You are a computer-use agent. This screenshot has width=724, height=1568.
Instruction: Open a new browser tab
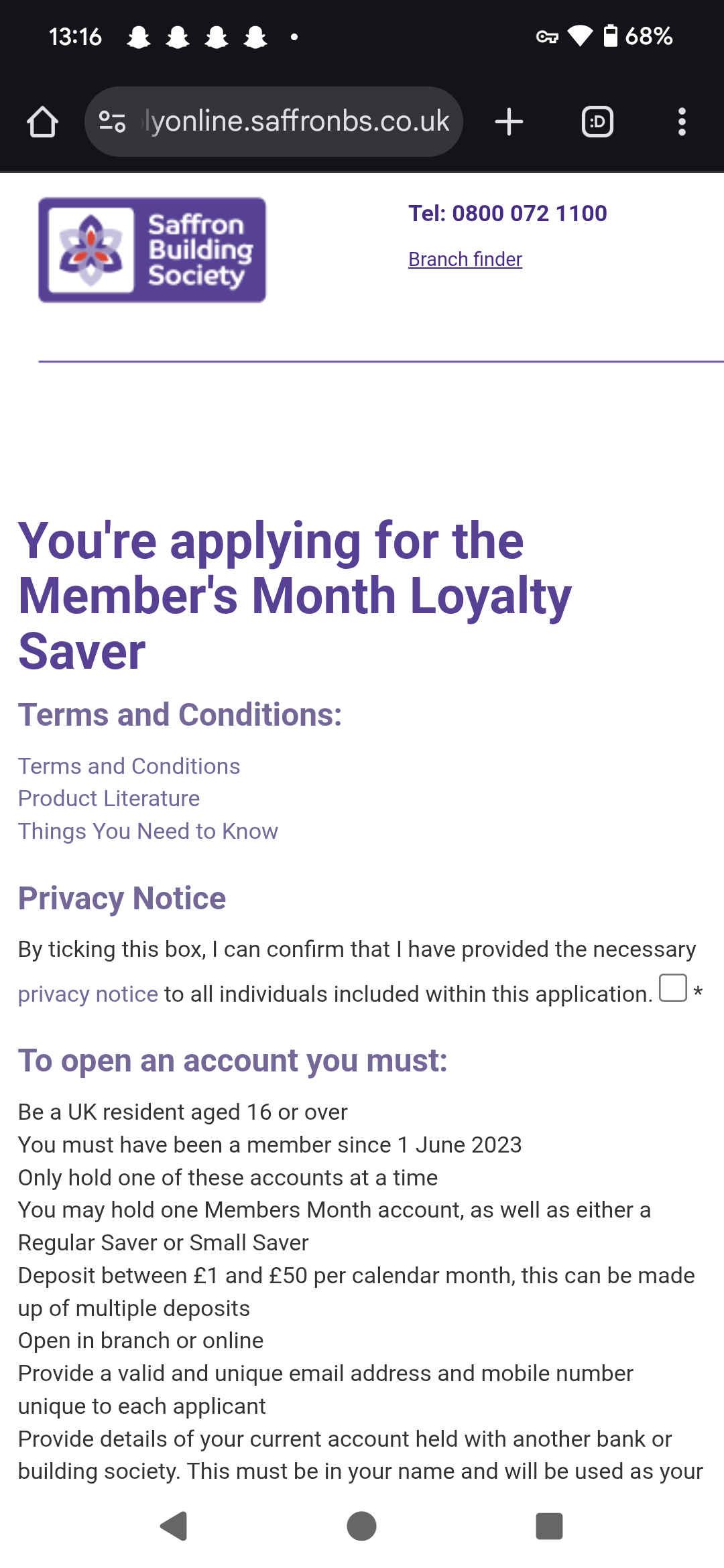click(509, 122)
